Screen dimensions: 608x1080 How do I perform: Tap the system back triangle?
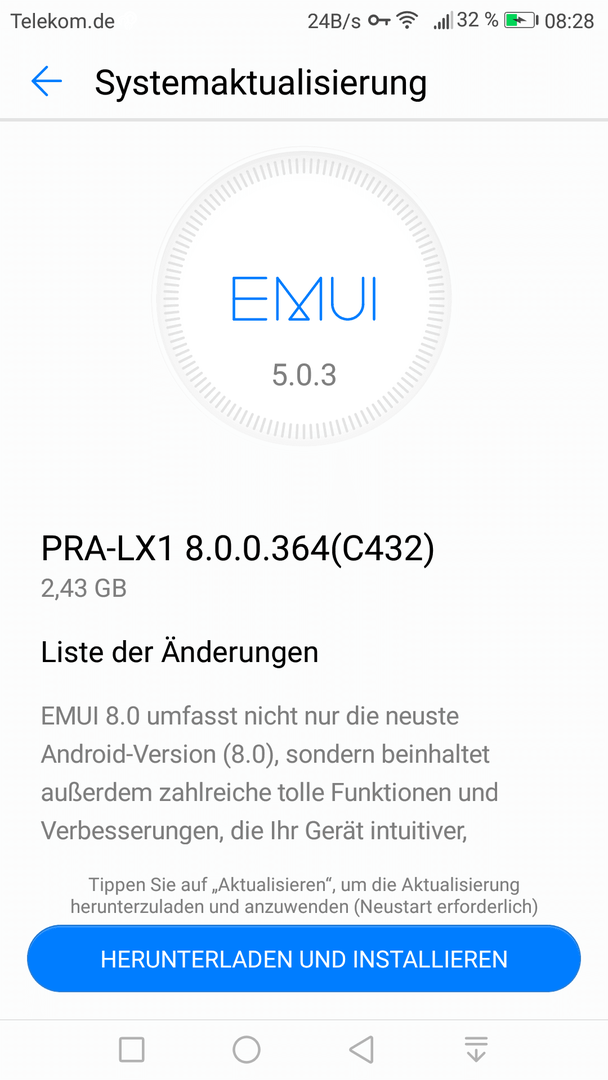(x=361, y=1049)
